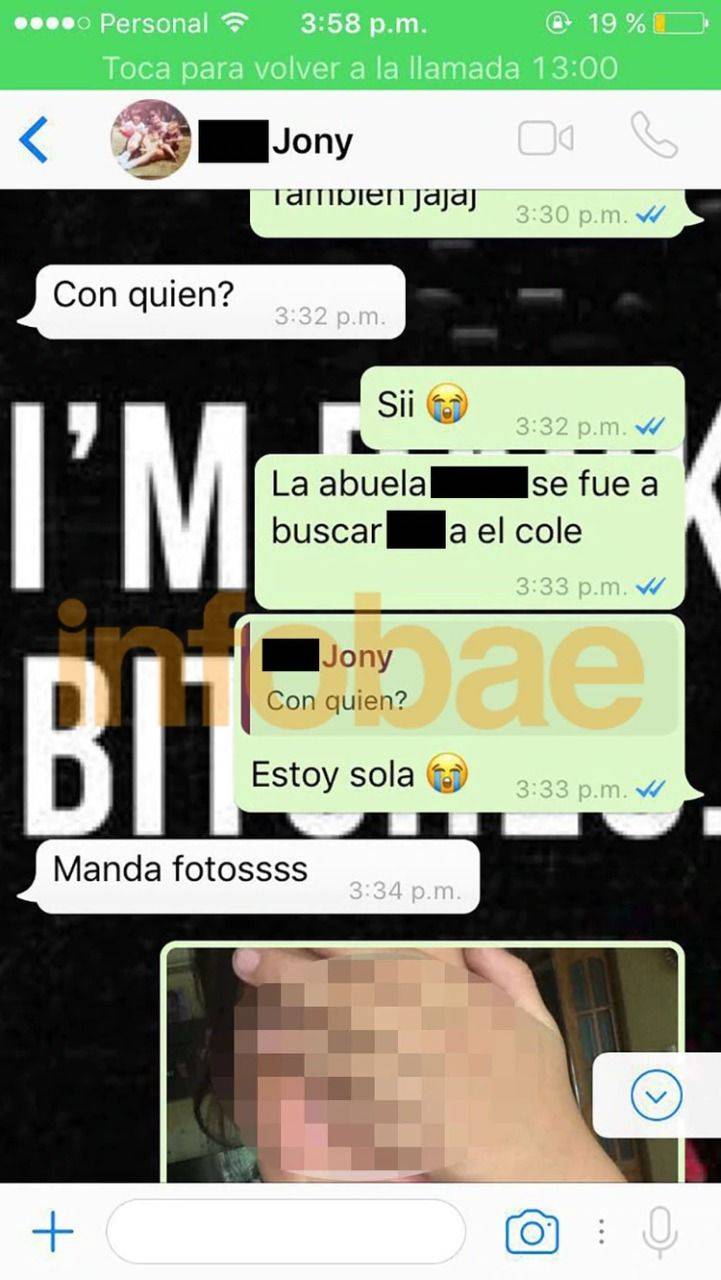721x1280 pixels.
Task: Open the camera to take a photo
Action: click(x=532, y=1233)
